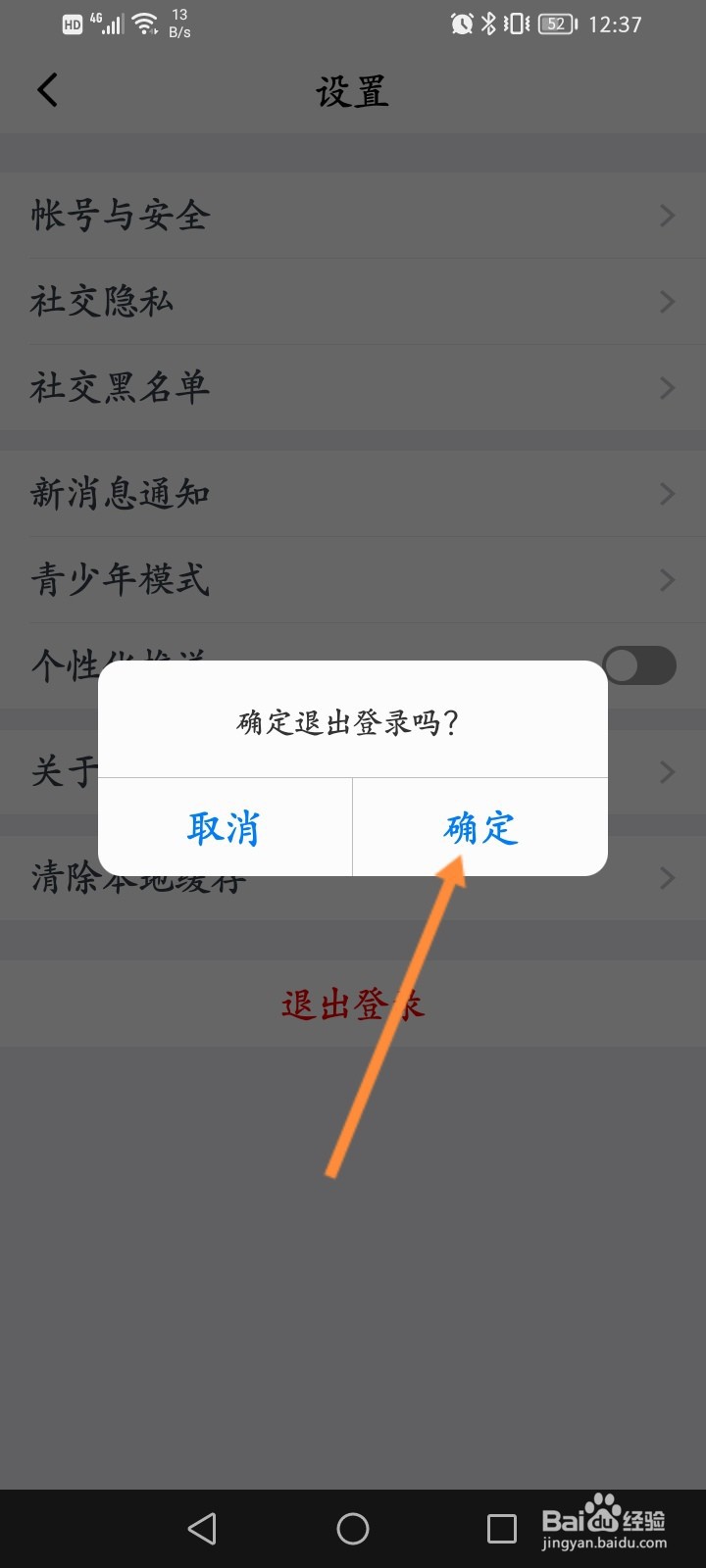706x1568 pixels.
Task: Open 青少年模式 settings
Action: (x=353, y=580)
